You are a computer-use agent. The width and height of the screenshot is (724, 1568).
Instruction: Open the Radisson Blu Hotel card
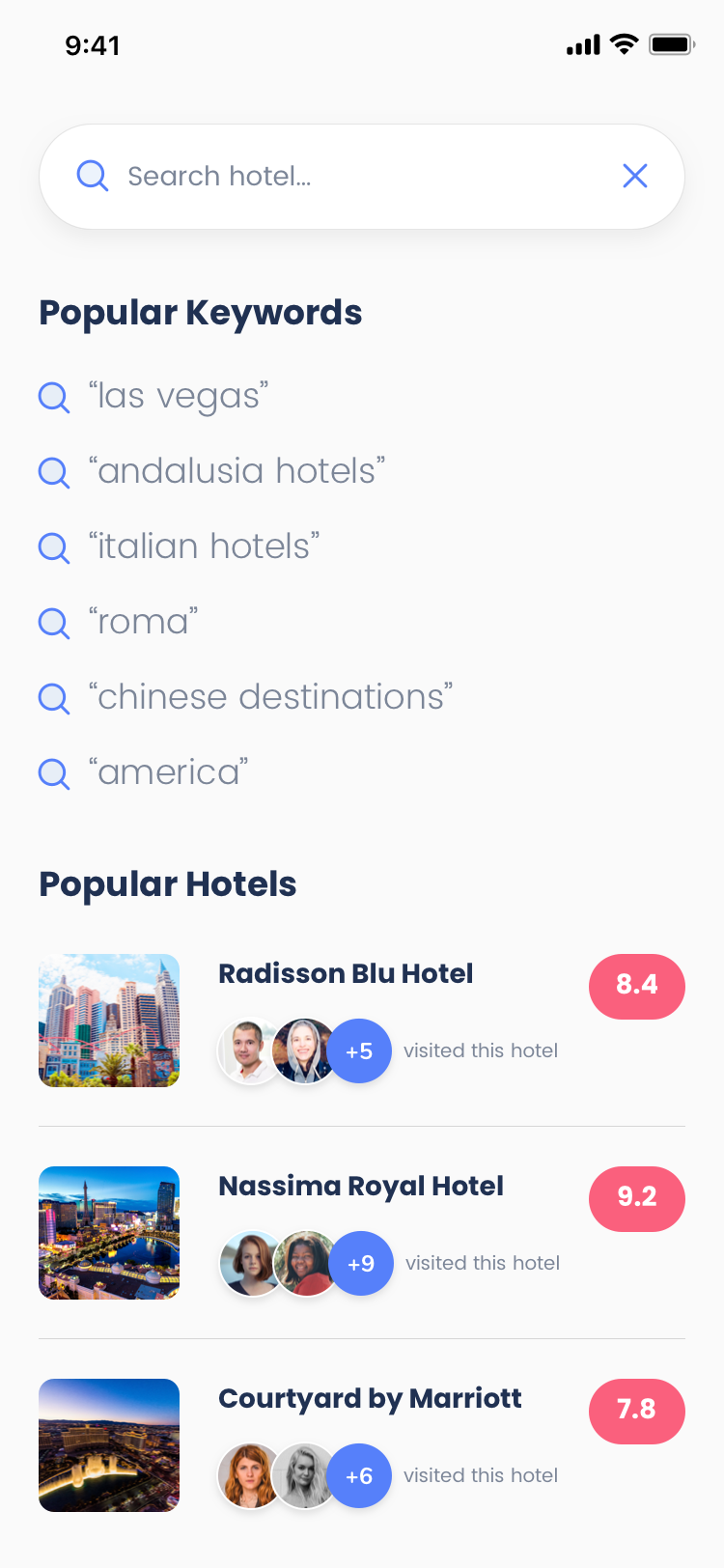click(362, 1020)
